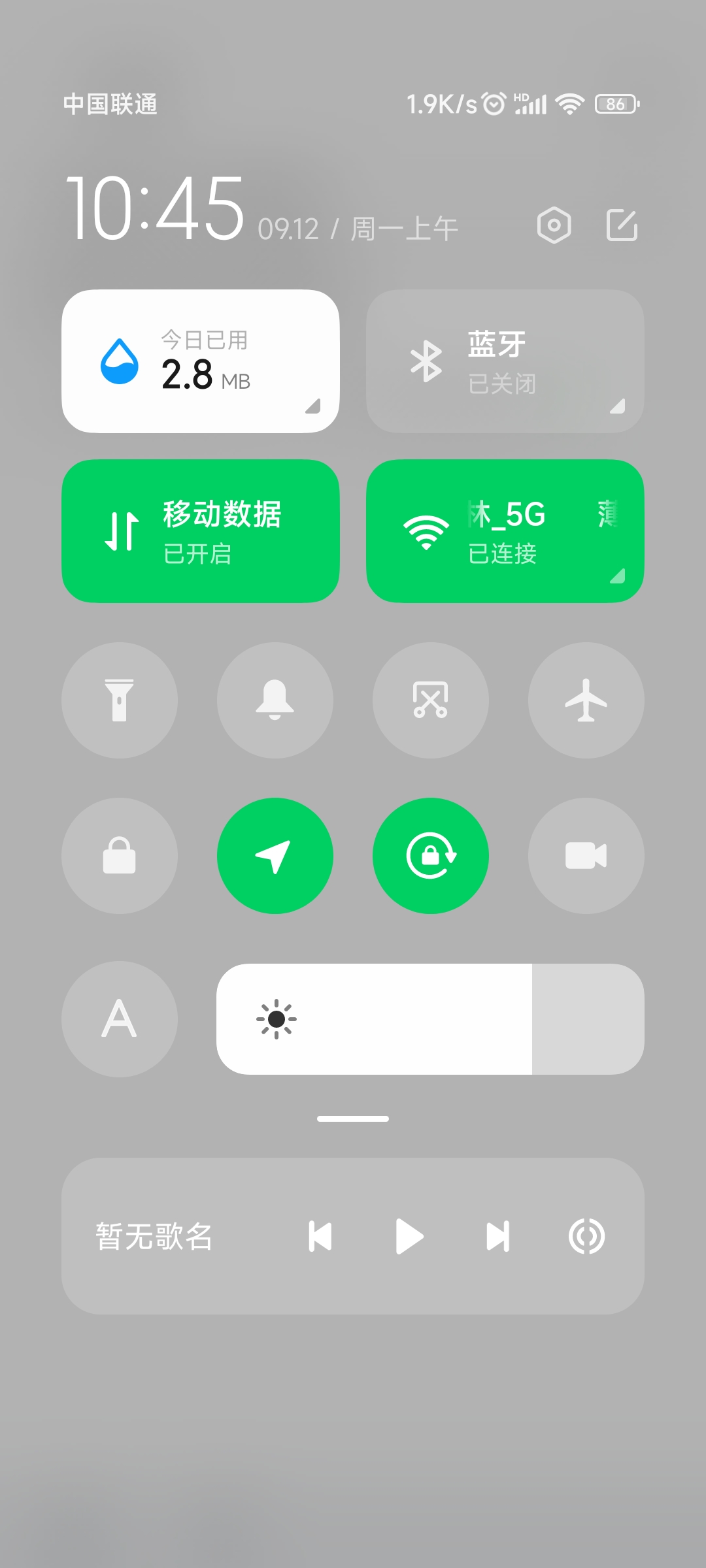Enable airplane mode
Screen dimensions: 706x1568
[586, 700]
